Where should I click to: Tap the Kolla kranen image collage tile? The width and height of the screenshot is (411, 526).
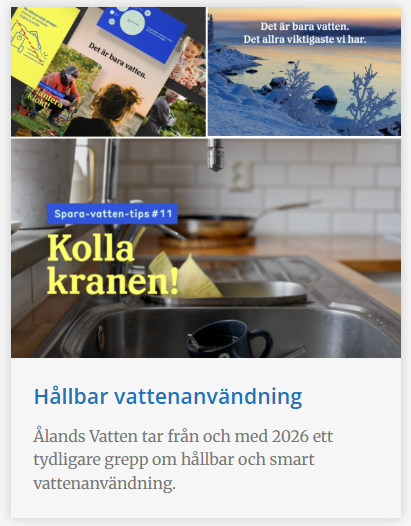(206, 248)
